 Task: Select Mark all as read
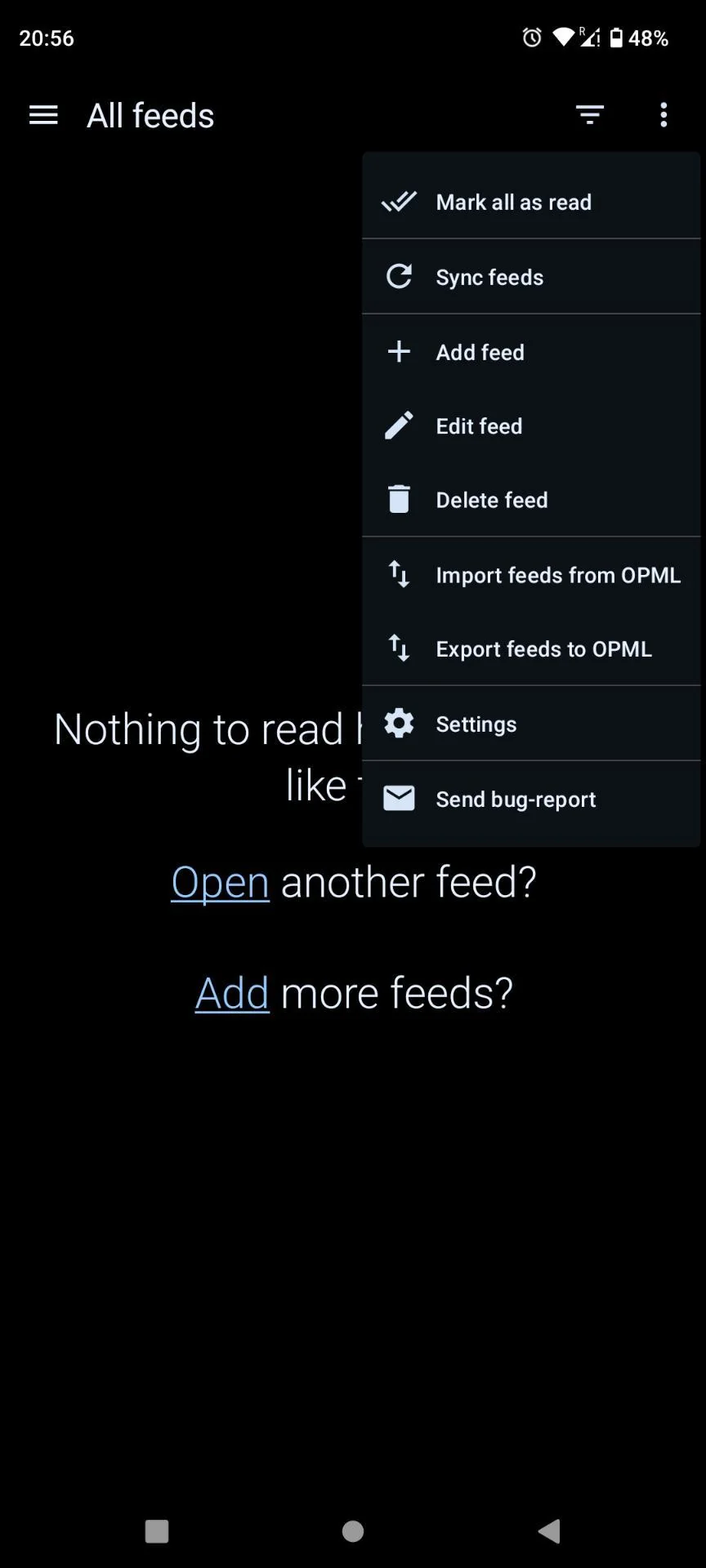coord(513,202)
